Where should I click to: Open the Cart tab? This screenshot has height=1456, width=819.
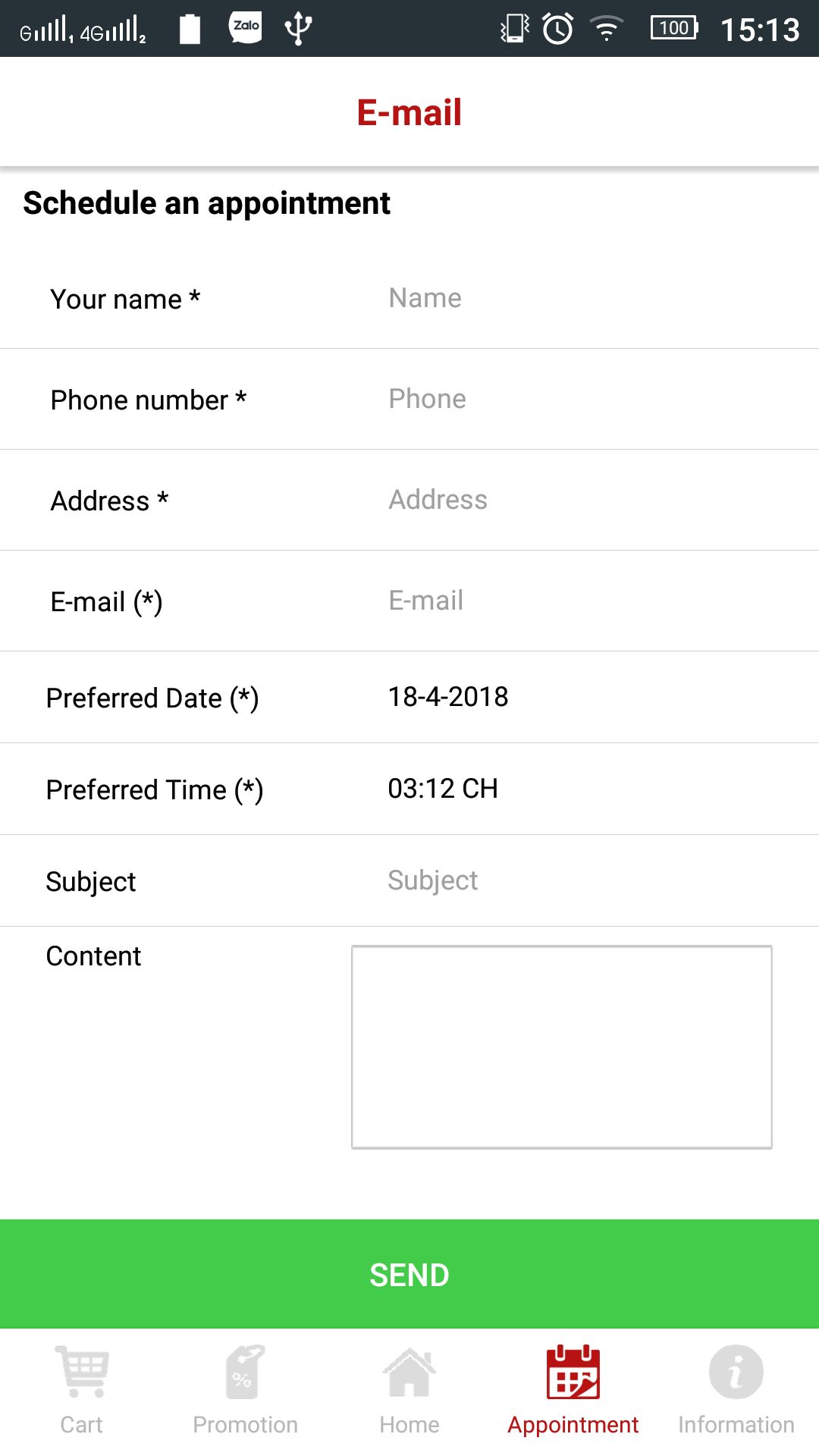(x=82, y=1392)
